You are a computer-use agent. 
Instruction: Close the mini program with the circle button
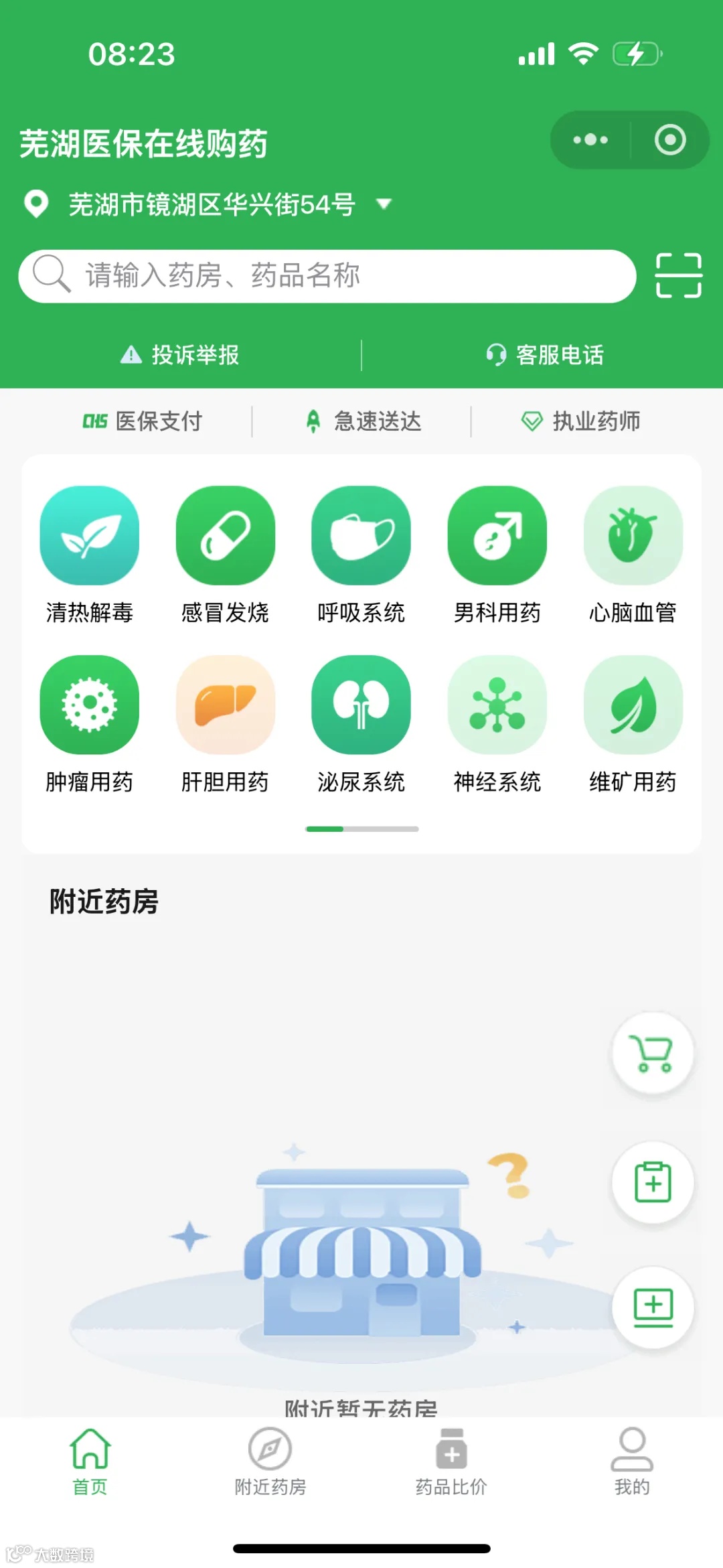click(669, 140)
